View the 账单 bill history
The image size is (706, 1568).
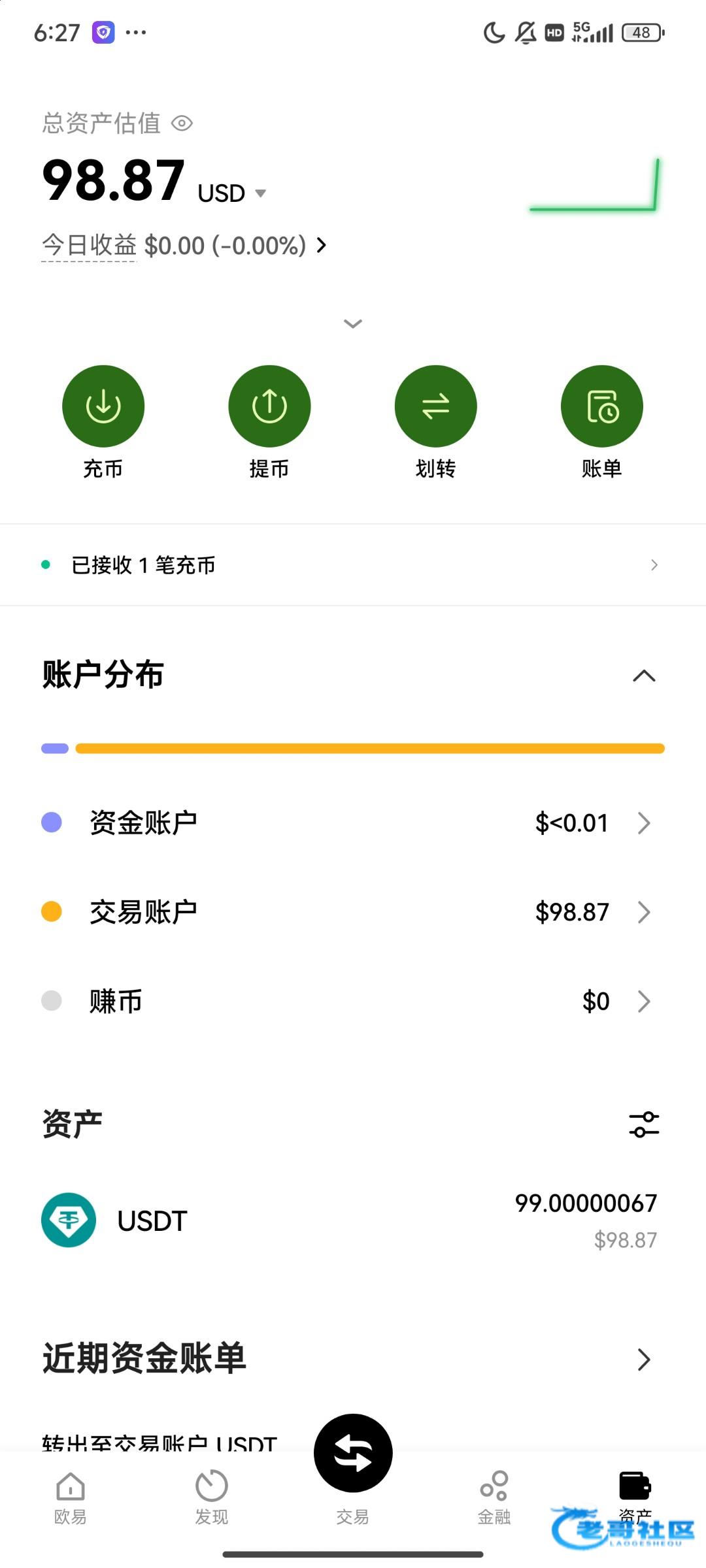coord(601,406)
